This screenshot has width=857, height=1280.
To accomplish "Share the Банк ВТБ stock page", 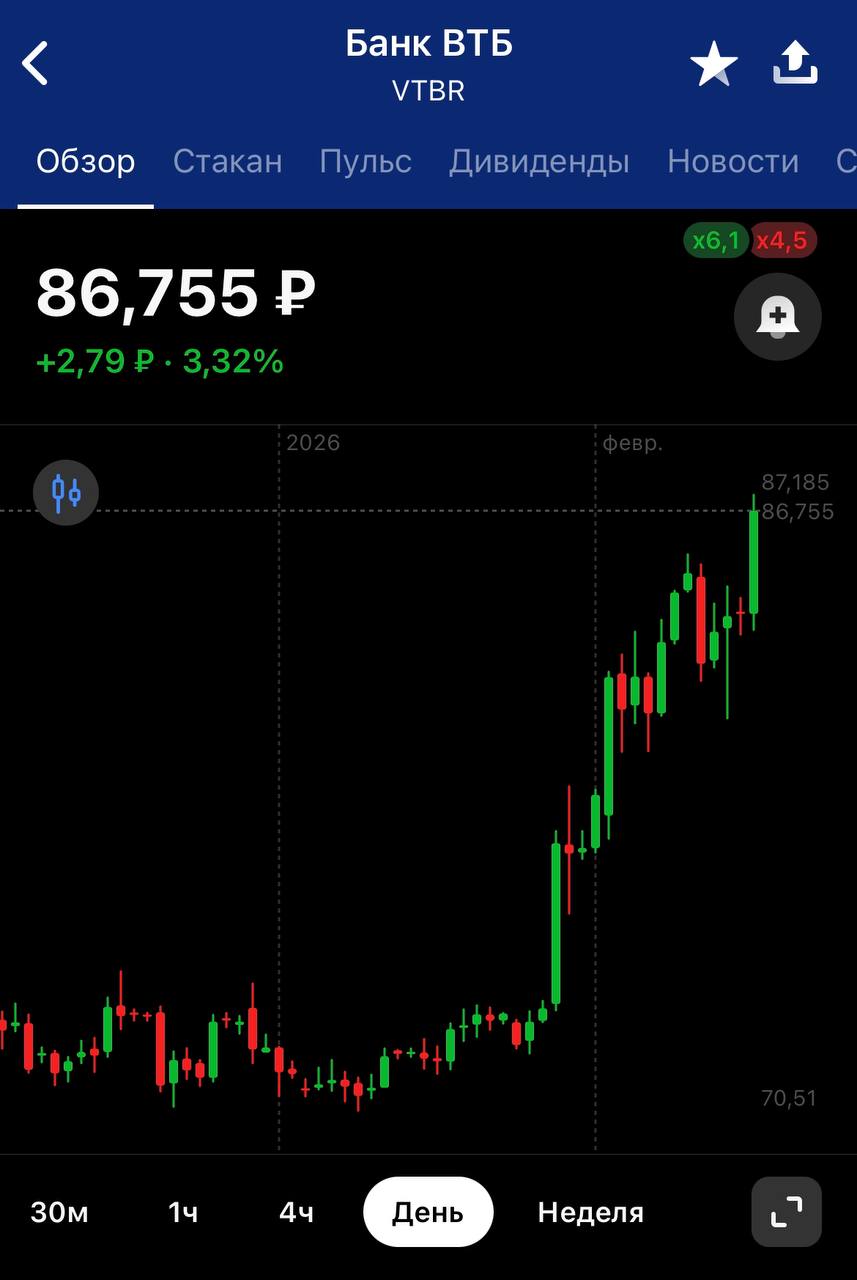I will click(796, 66).
